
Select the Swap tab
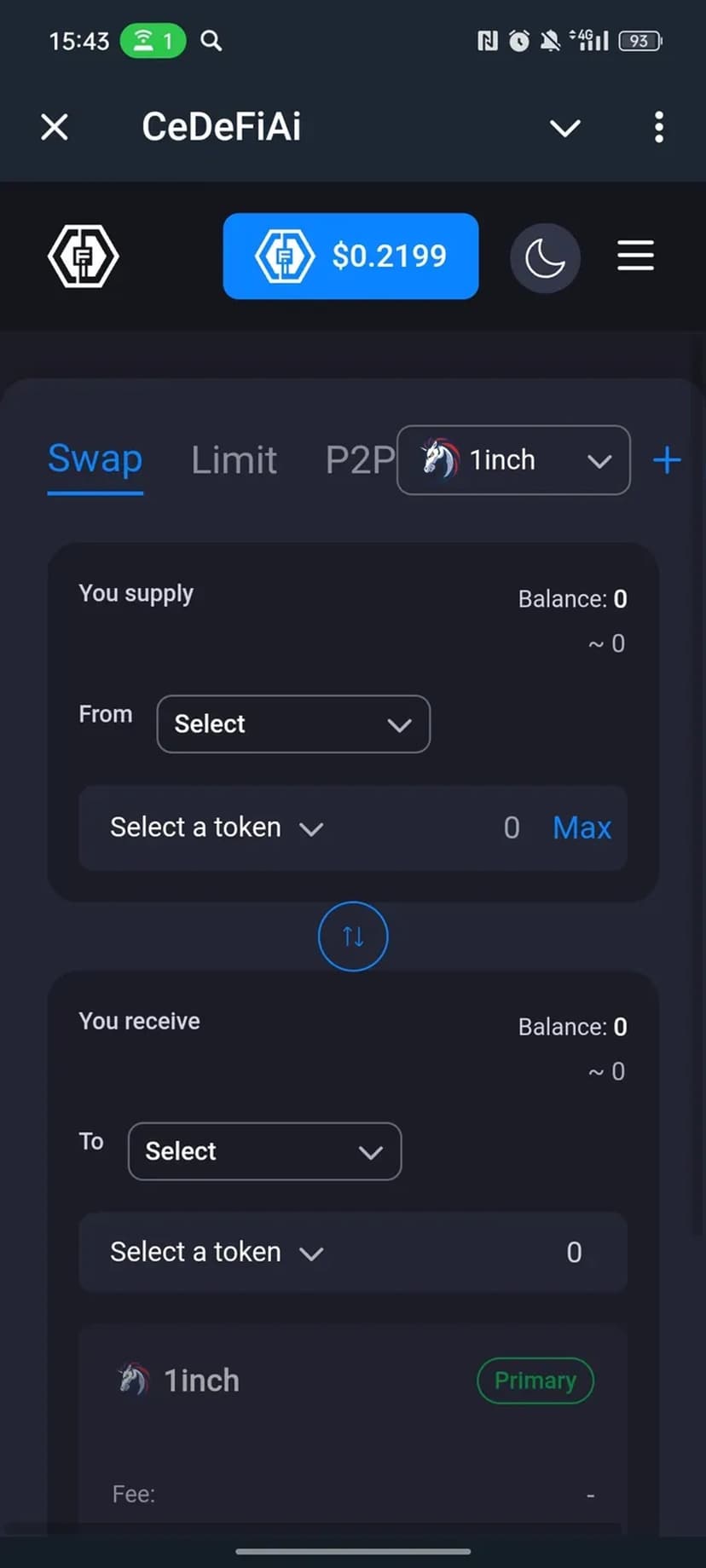tap(95, 460)
